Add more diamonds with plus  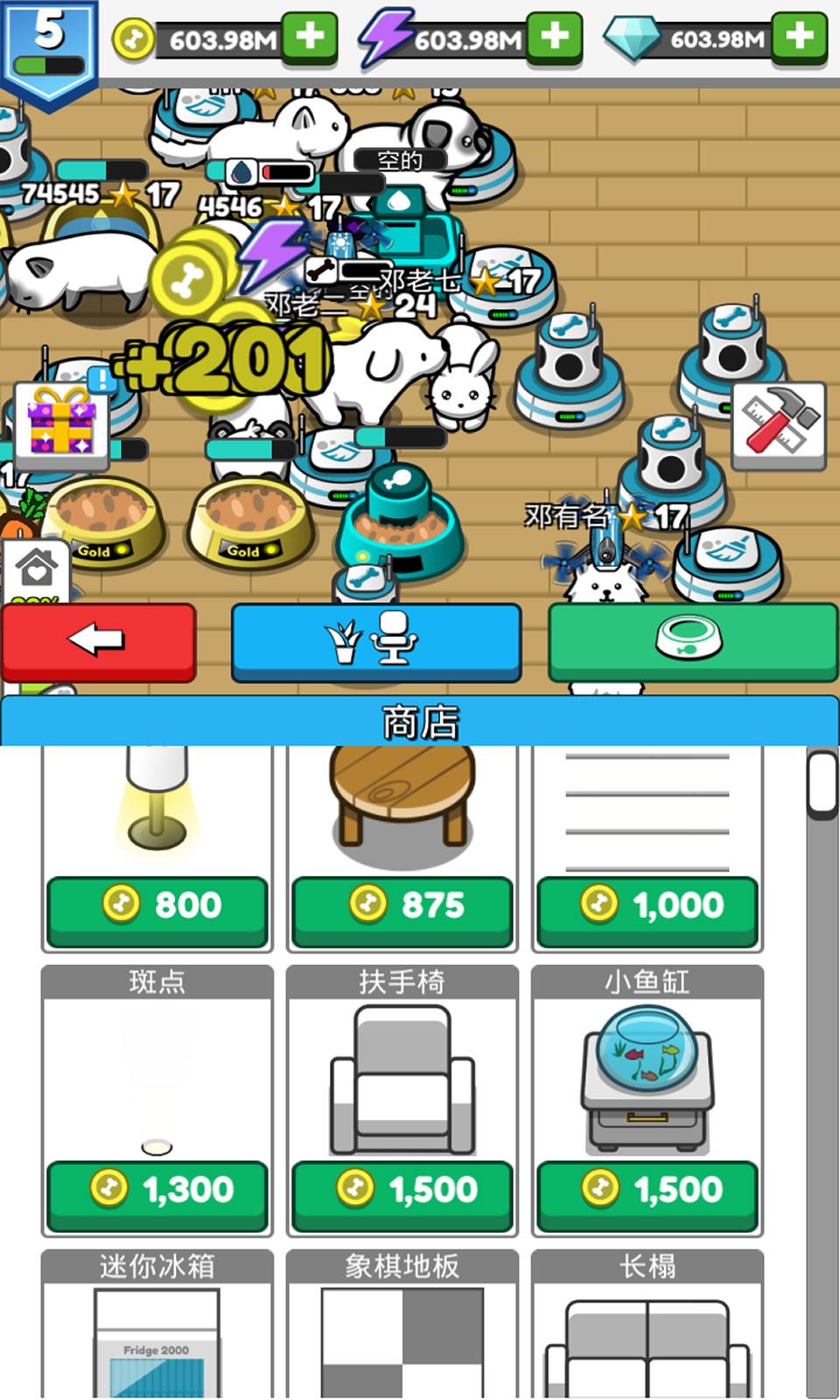point(800,38)
